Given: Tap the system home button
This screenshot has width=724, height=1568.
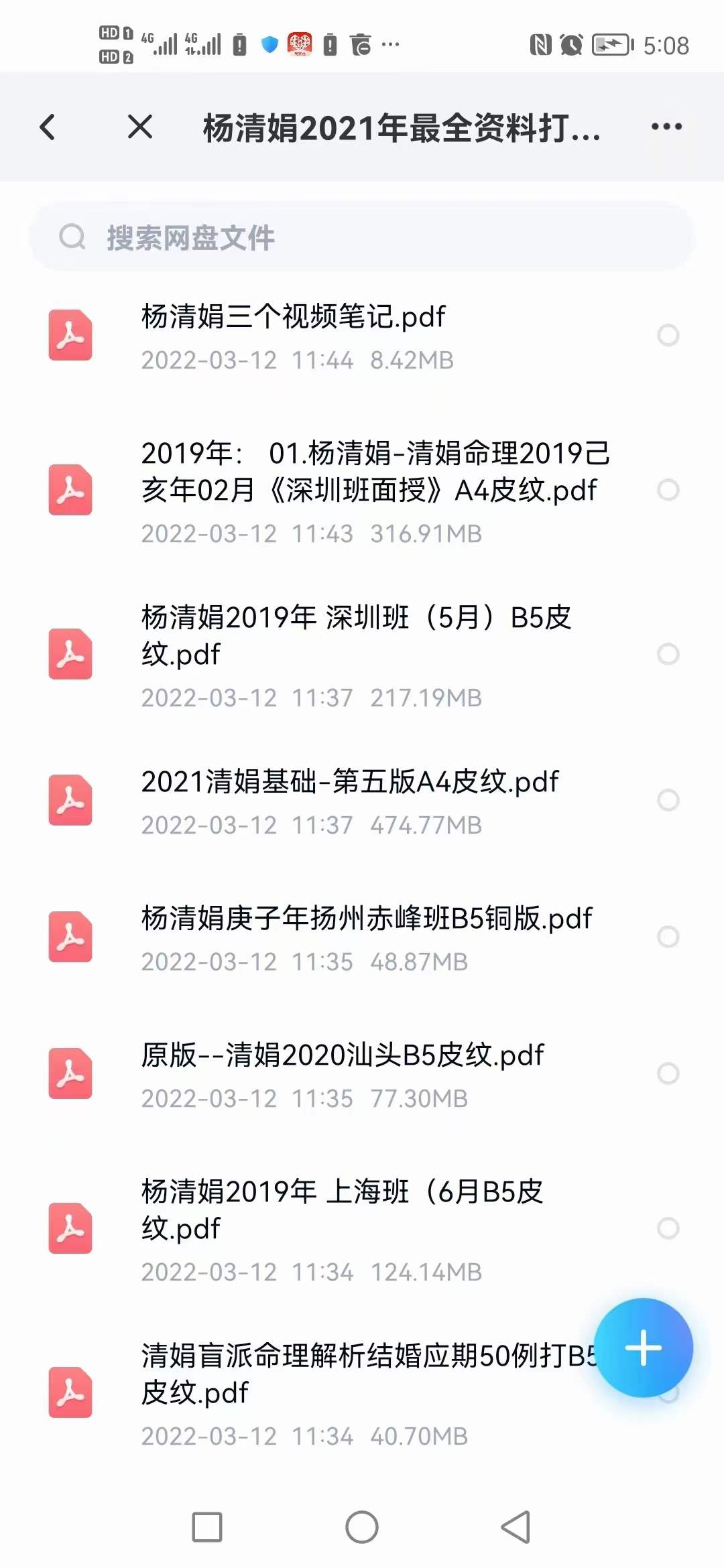Looking at the screenshot, I should (x=362, y=1527).
